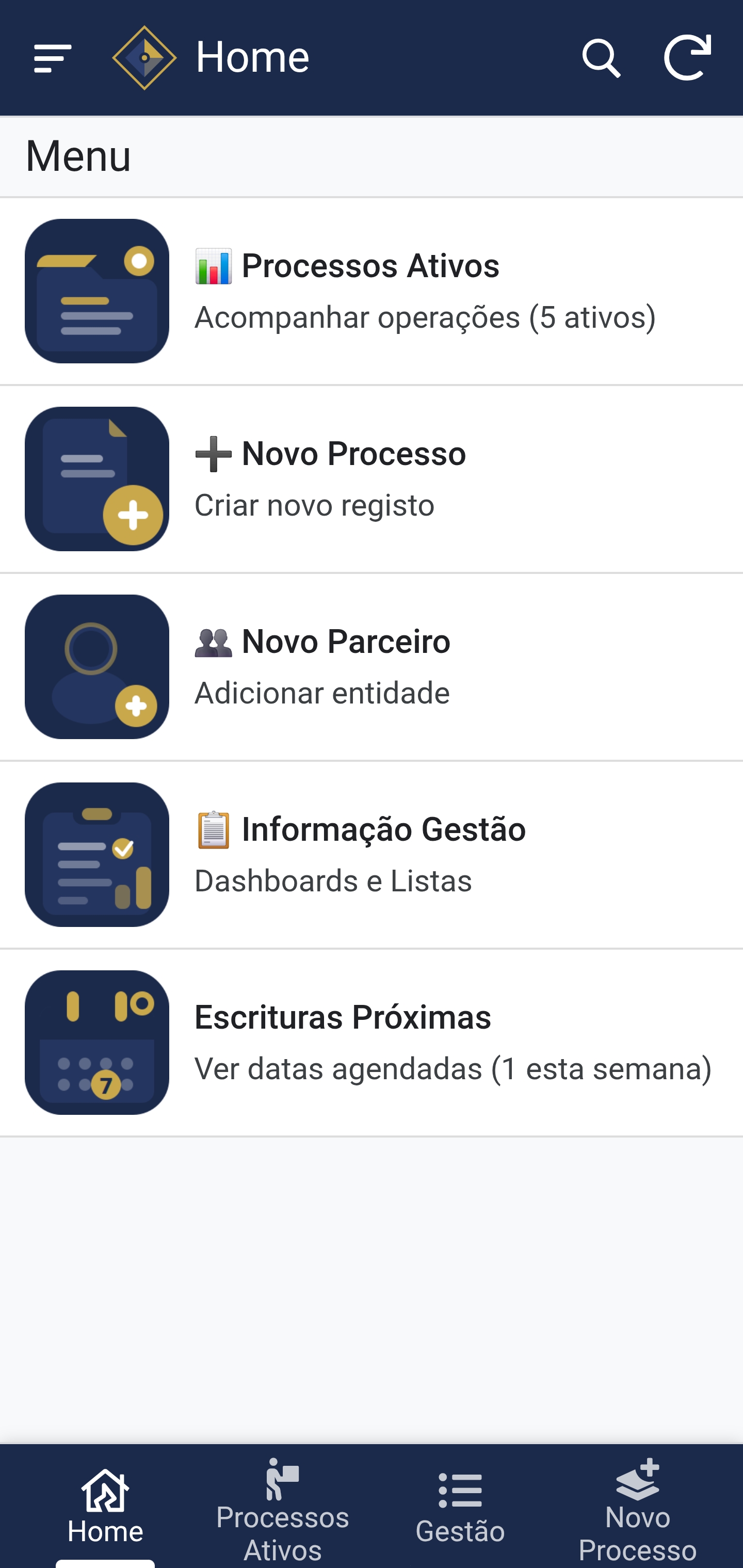Open Novo Processo from the bottom navigation
The image size is (743, 1568).
point(637,1503)
